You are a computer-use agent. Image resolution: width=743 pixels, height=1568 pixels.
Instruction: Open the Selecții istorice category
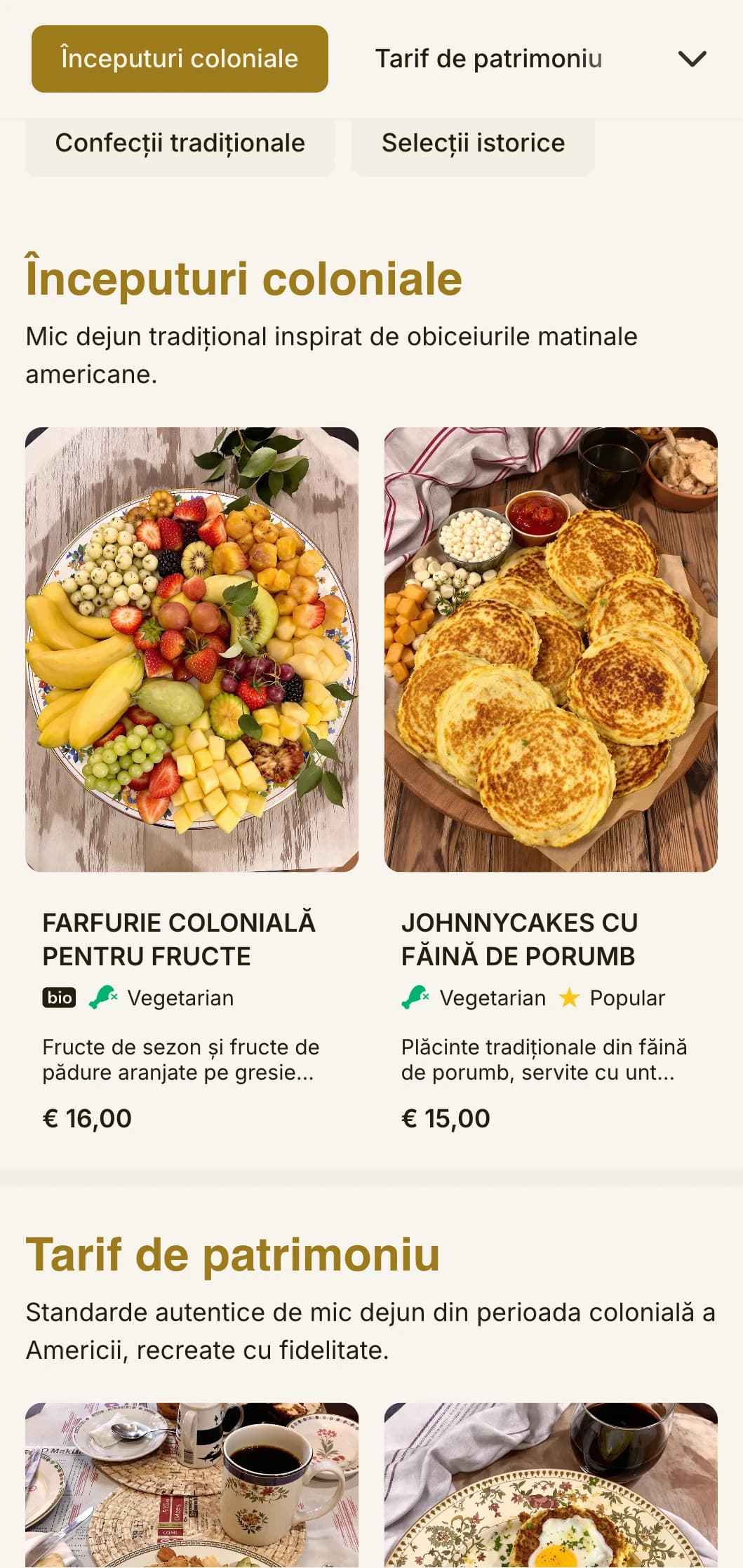[473, 143]
